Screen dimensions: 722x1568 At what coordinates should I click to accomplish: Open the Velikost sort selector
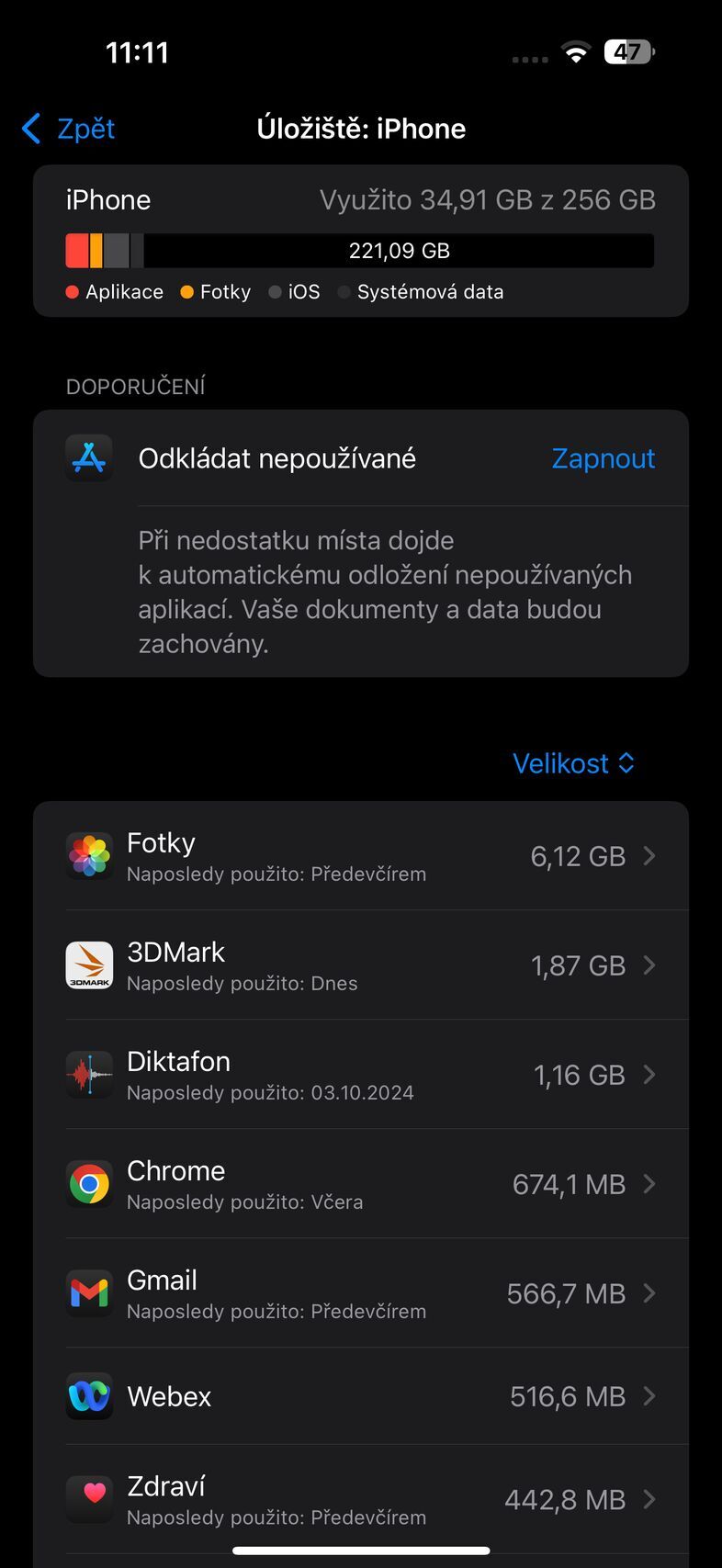click(573, 762)
